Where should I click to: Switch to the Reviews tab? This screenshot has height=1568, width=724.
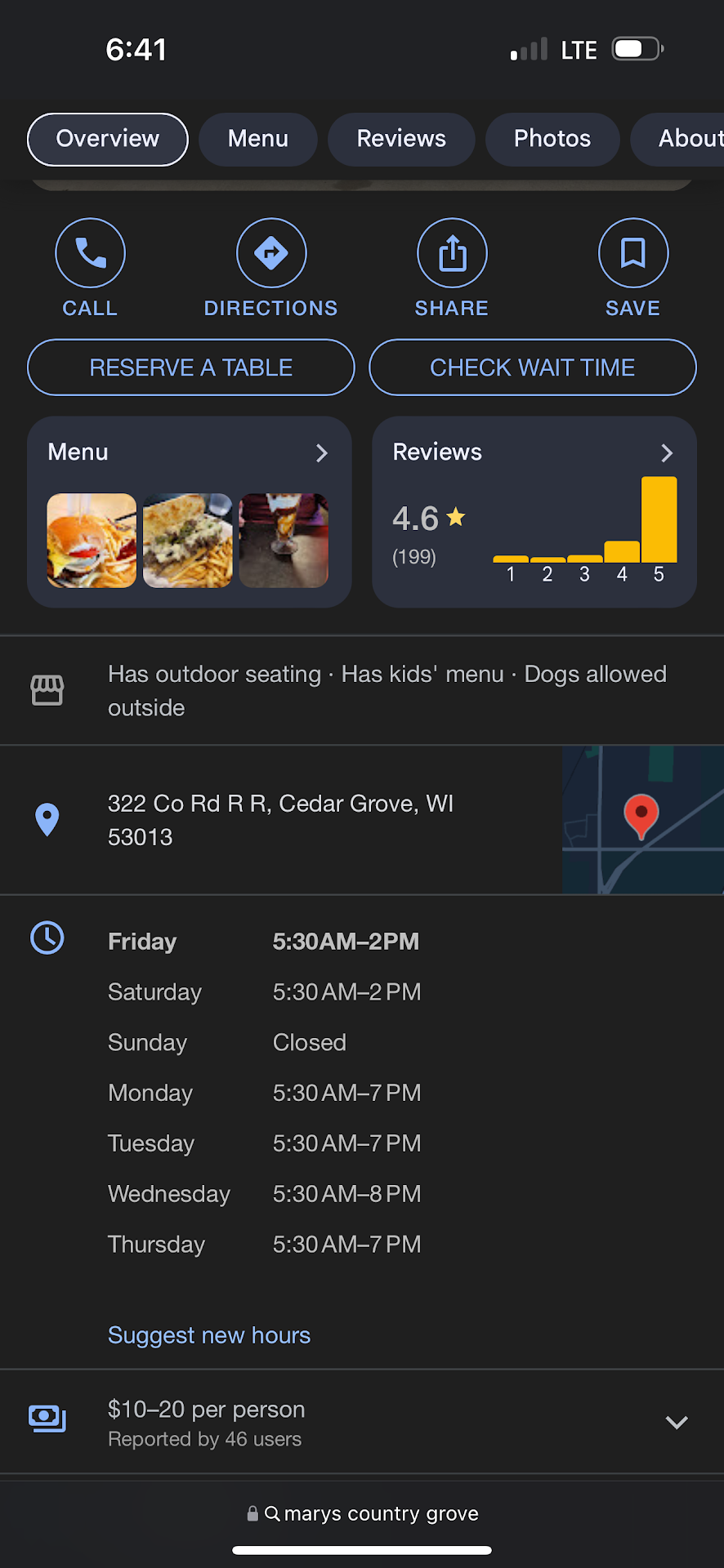click(401, 139)
